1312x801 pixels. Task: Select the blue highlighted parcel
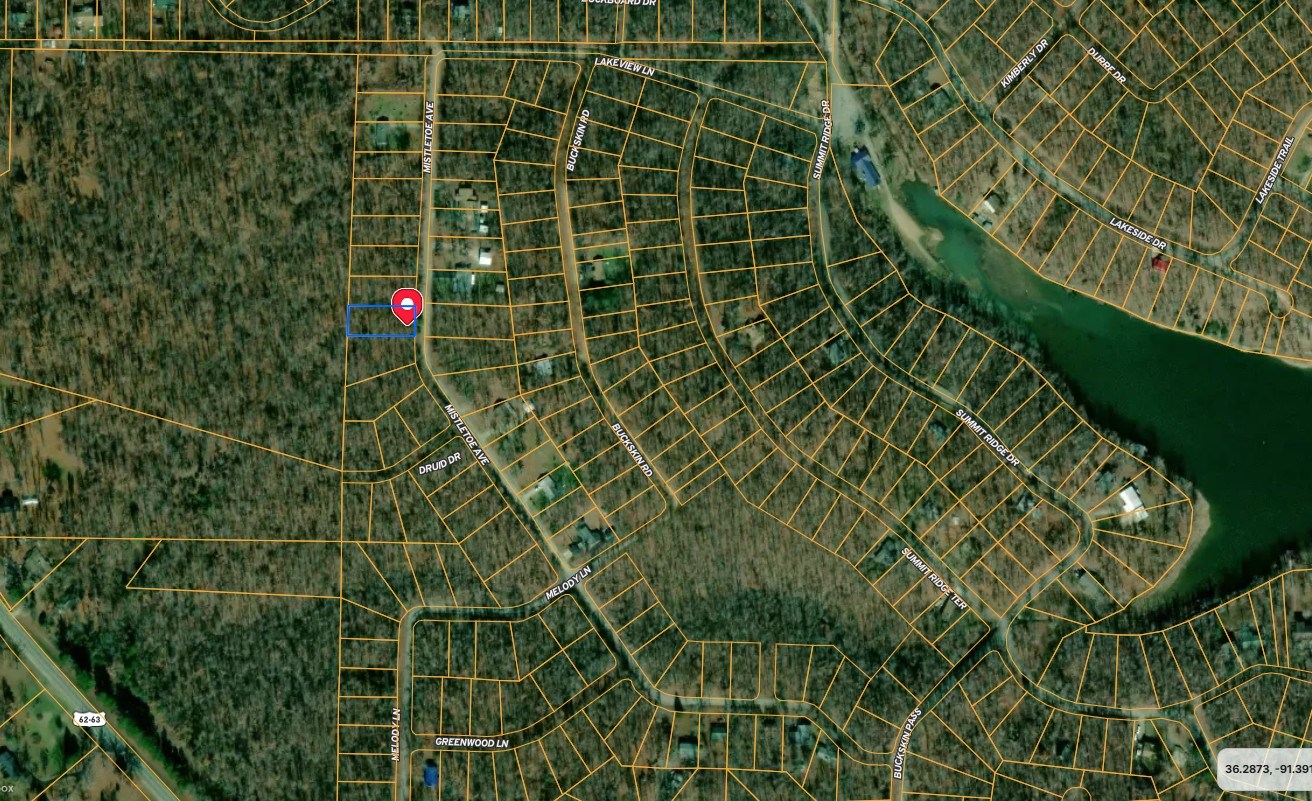(372, 322)
